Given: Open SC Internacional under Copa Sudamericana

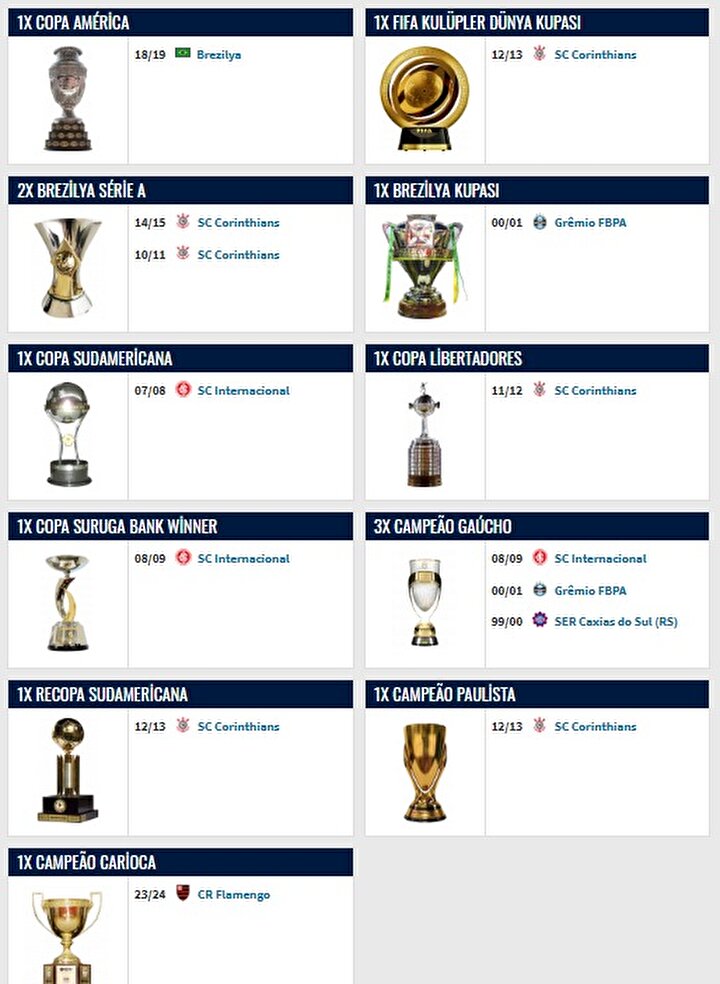Looking at the screenshot, I should [243, 391].
